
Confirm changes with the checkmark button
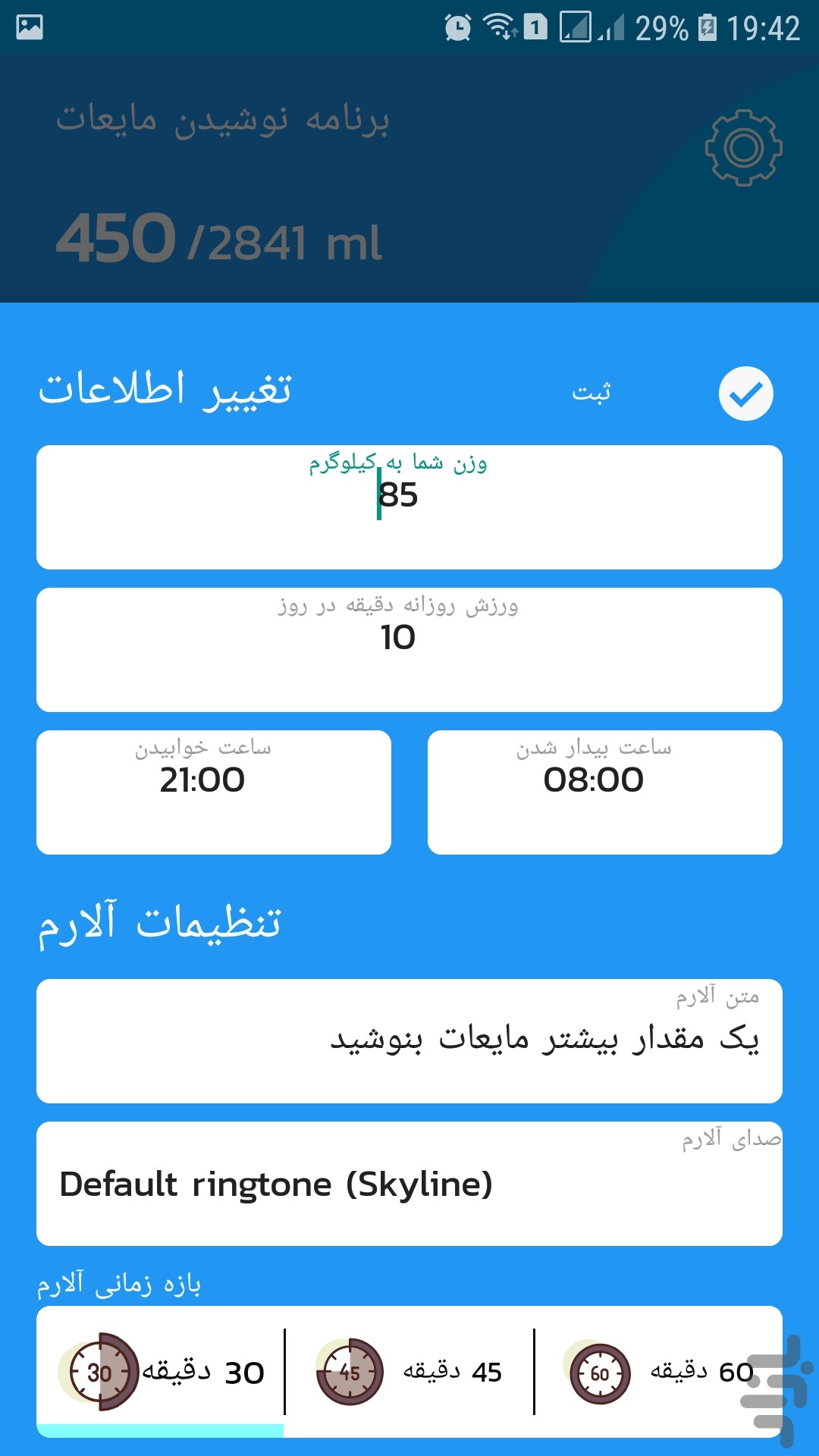(745, 394)
